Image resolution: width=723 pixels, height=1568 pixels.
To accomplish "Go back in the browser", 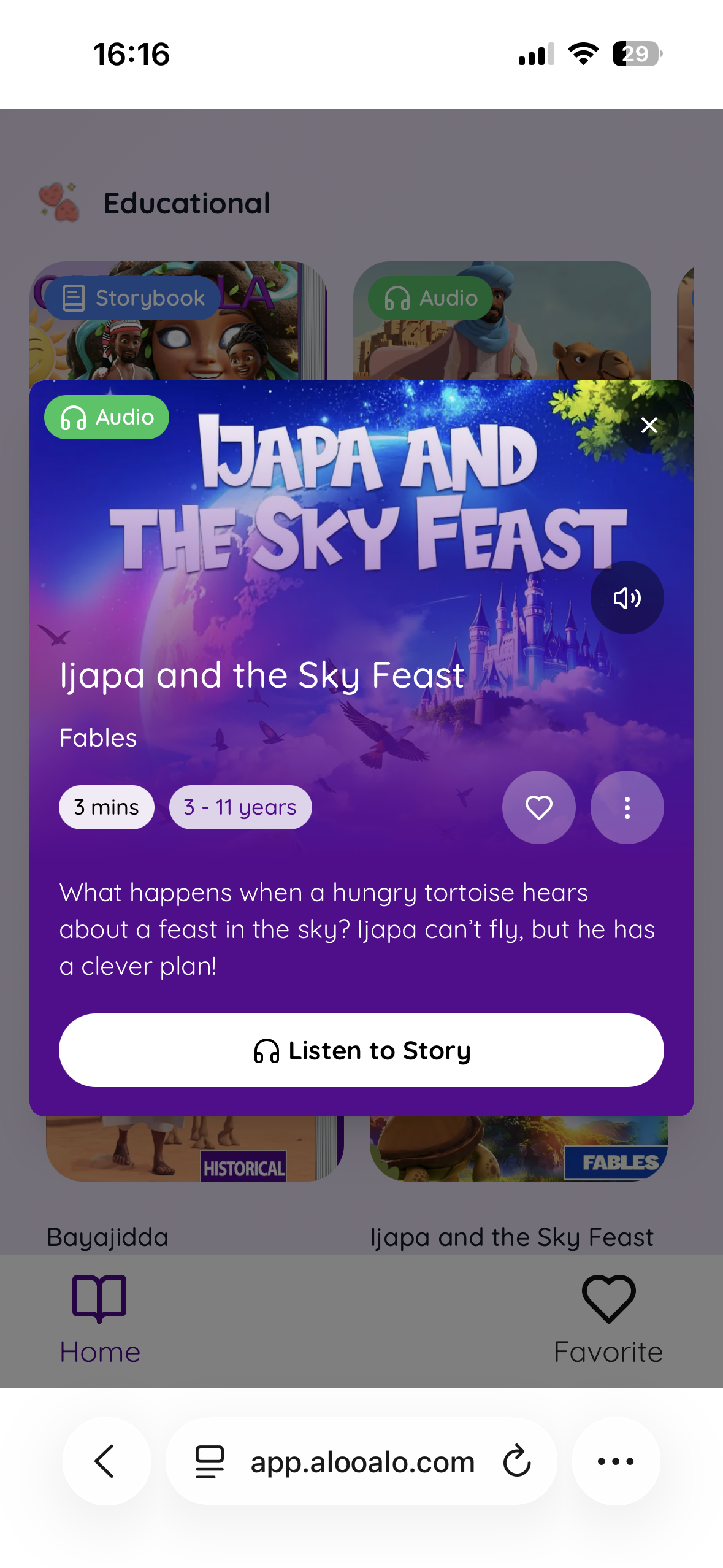I will [106, 1461].
